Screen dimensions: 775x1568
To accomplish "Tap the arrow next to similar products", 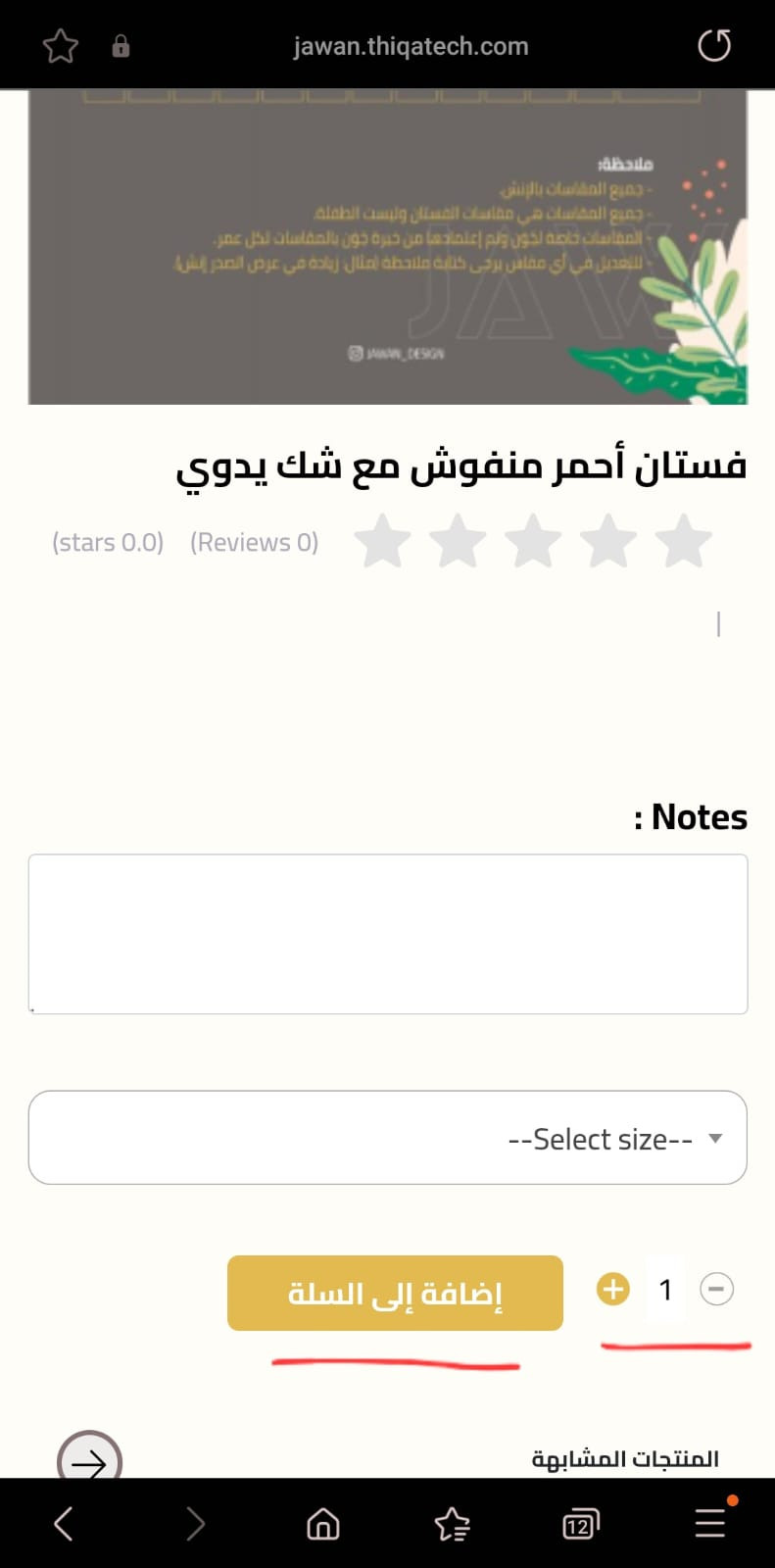I will tap(89, 1460).
